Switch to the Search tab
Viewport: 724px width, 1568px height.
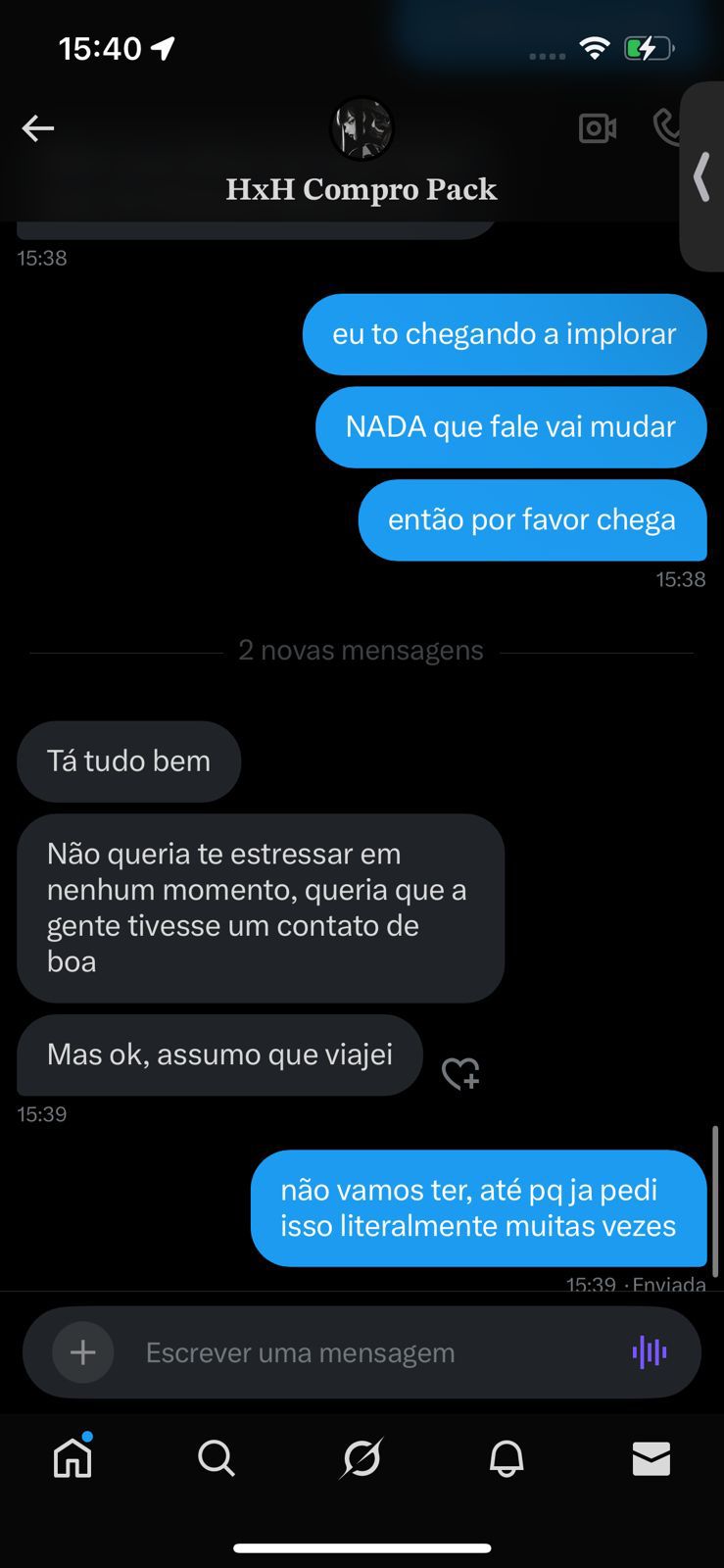(217, 1458)
